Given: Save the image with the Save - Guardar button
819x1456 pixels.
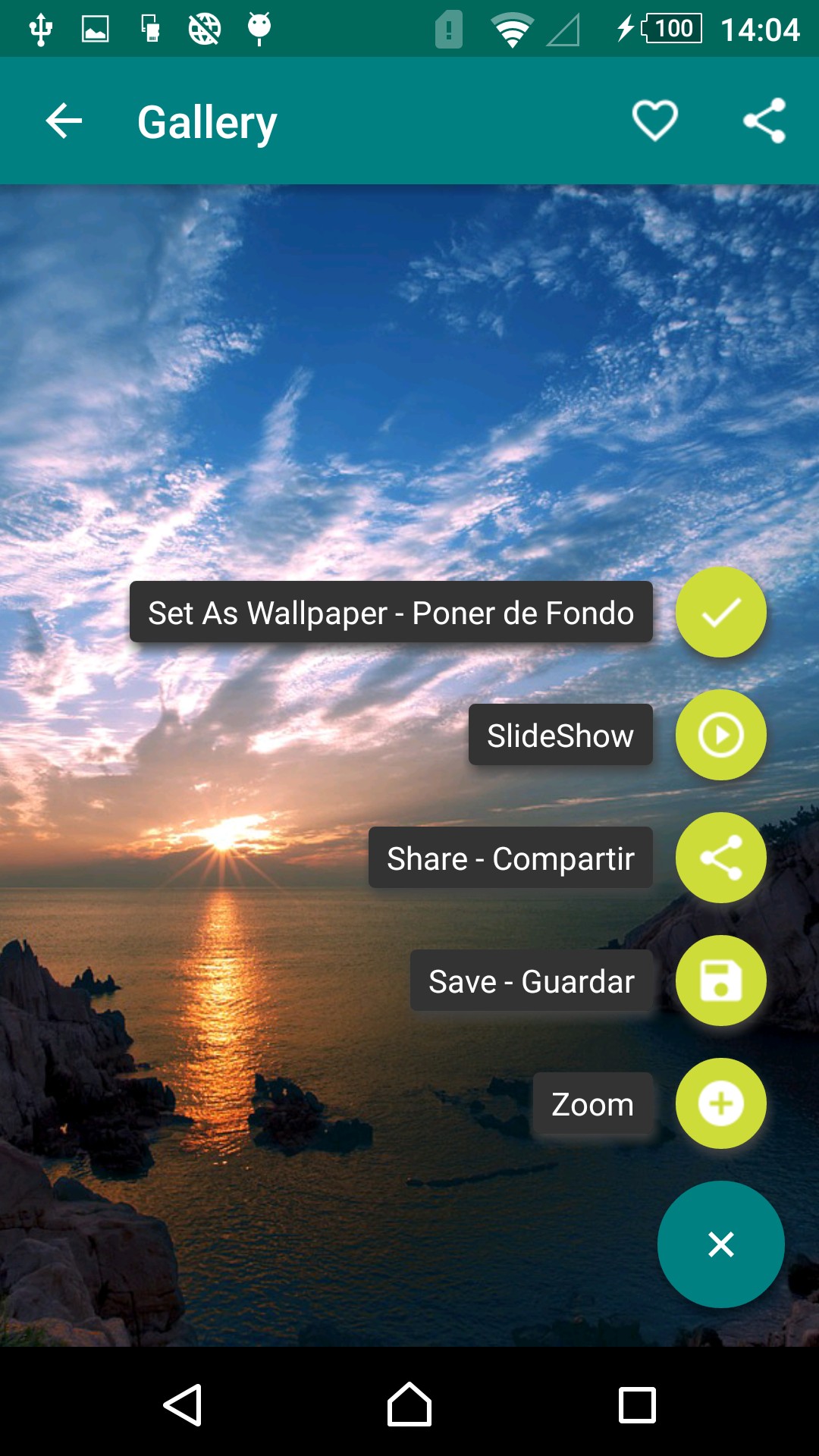Looking at the screenshot, I should (720, 981).
